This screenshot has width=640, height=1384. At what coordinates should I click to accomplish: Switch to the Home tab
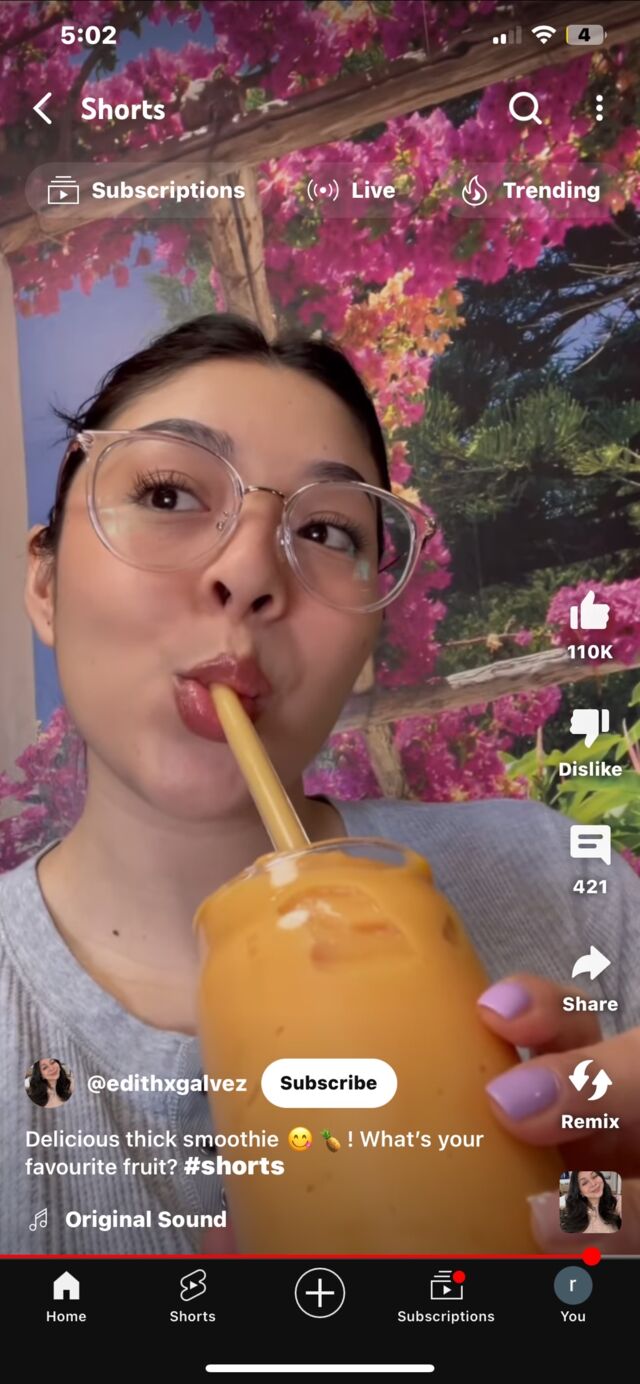[x=66, y=1297]
